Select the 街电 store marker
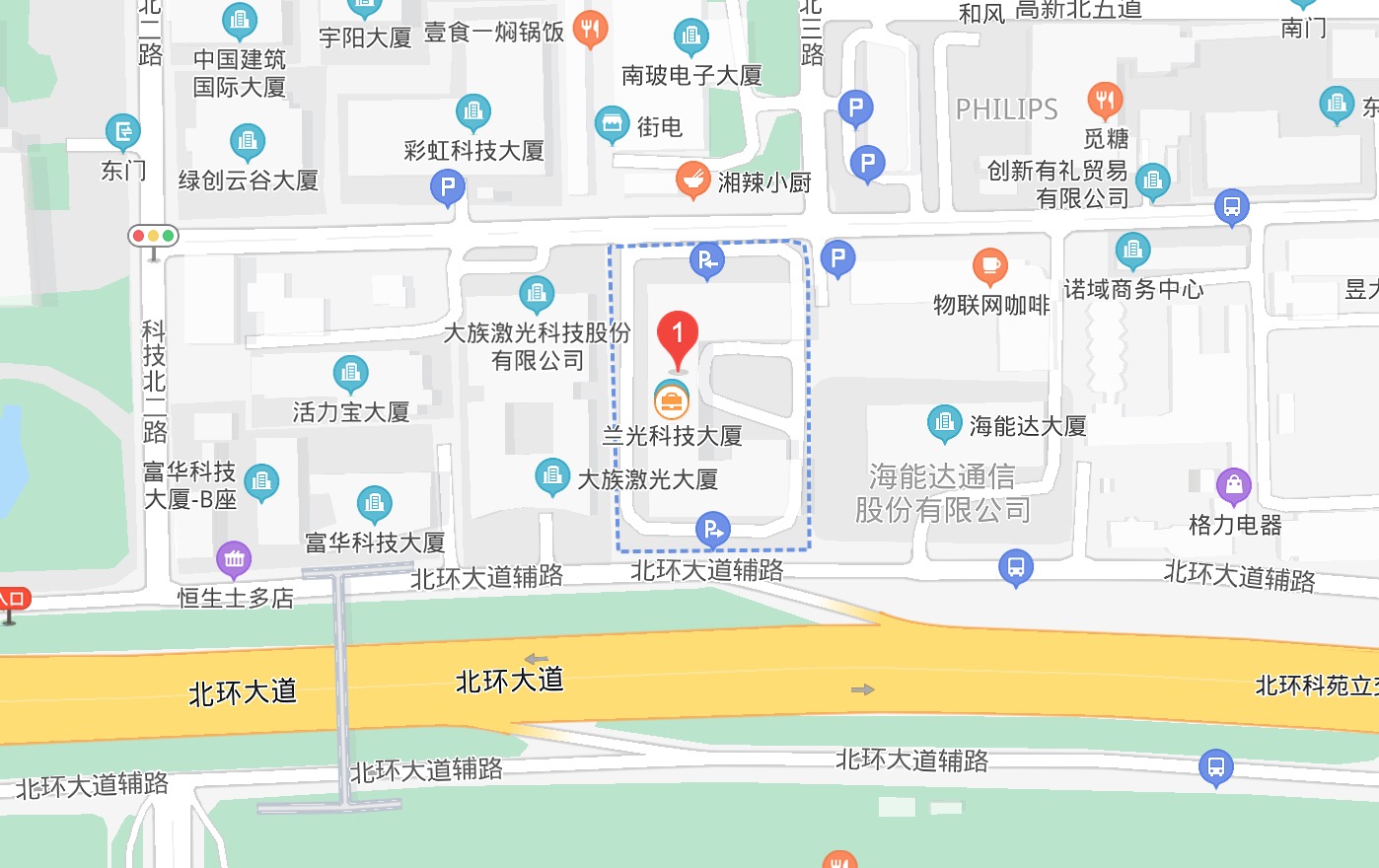The height and width of the screenshot is (868, 1379). pyautogui.click(x=613, y=123)
